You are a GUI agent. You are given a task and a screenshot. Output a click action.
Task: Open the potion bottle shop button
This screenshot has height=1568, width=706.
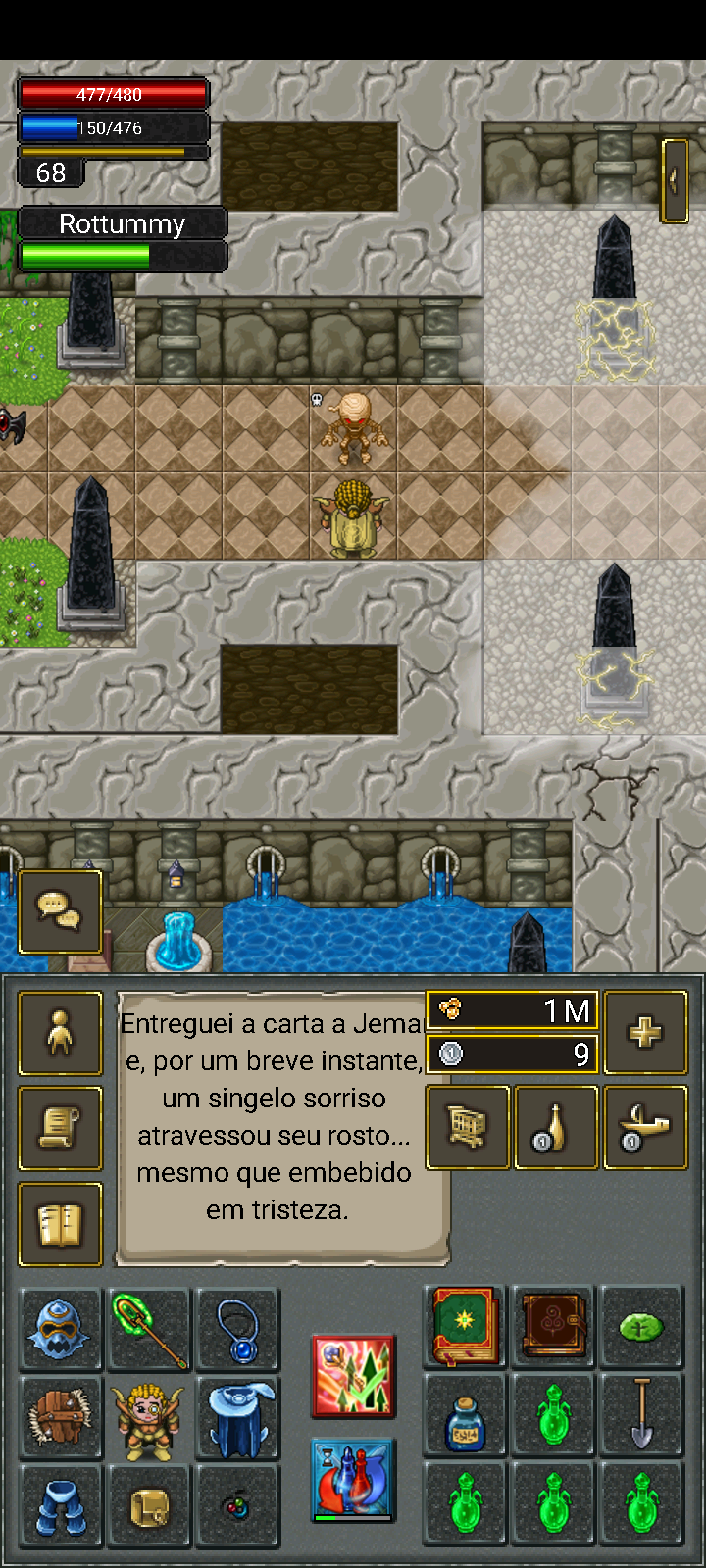click(556, 1127)
